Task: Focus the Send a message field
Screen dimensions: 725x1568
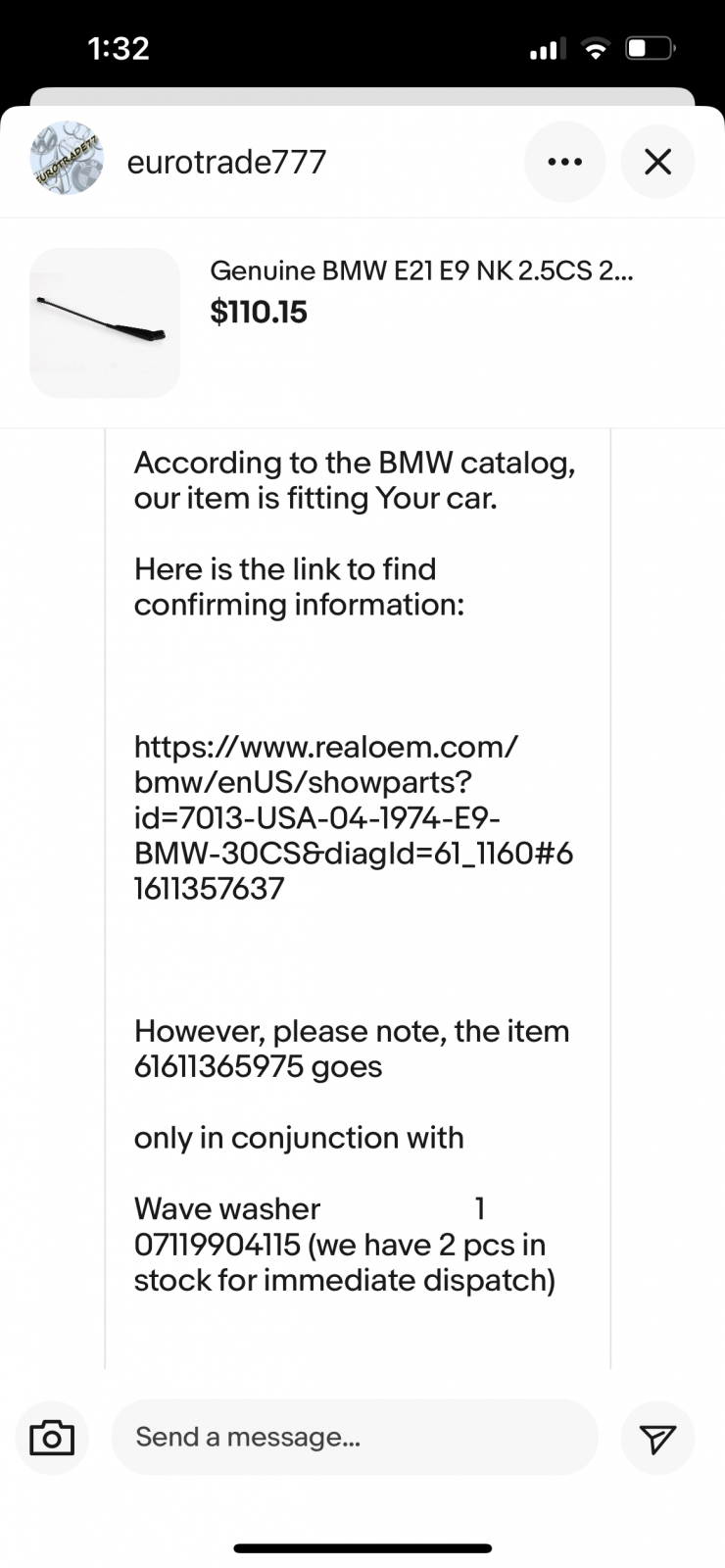Action: pyautogui.click(x=355, y=1437)
